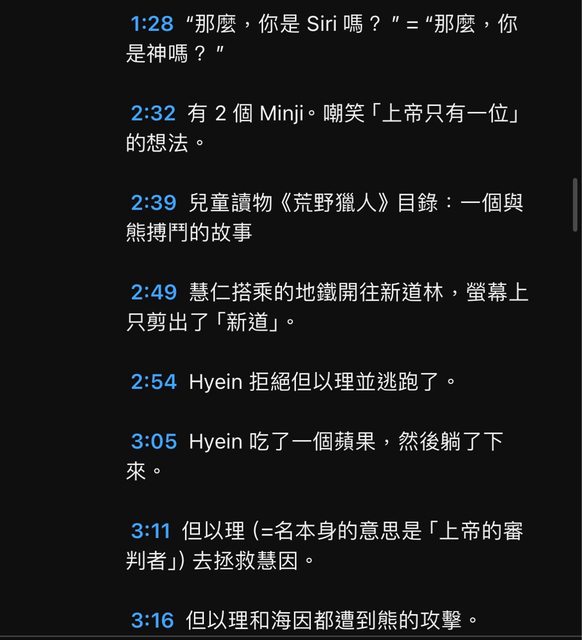Seek video to timestamp 2:39
The width and height of the screenshot is (582, 640).
[153, 203]
